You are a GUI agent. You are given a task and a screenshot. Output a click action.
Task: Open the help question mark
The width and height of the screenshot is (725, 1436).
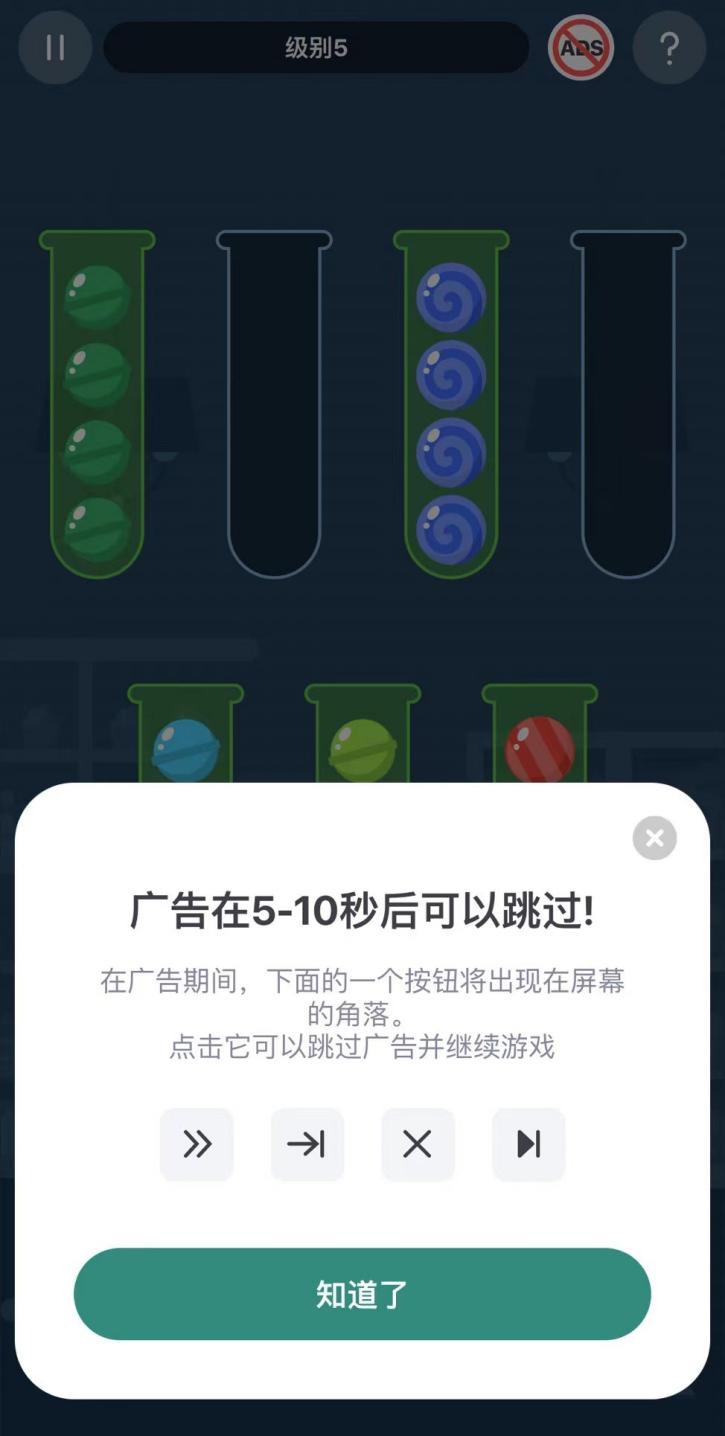[x=669, y=48]
